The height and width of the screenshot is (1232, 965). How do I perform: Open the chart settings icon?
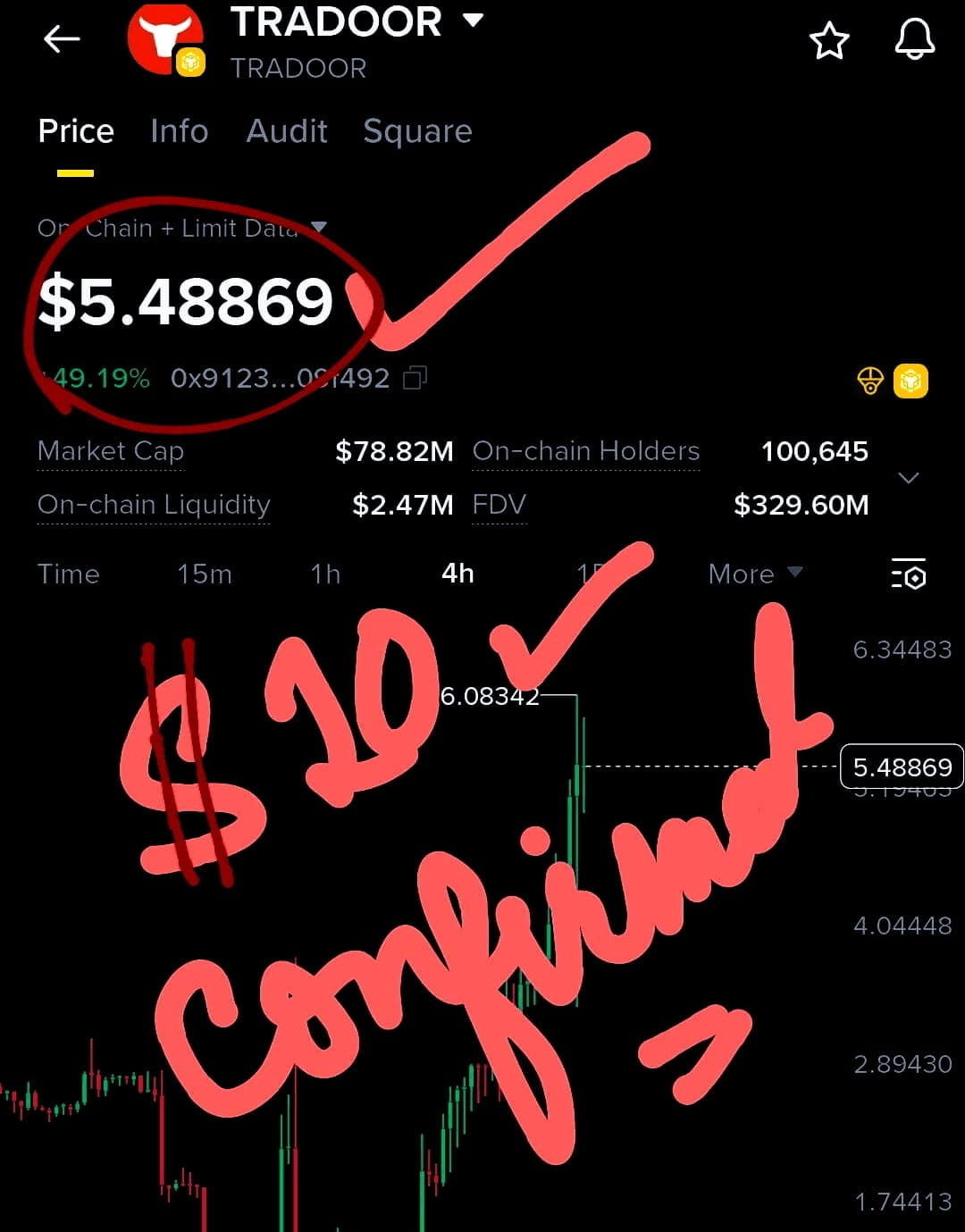(909, 574)
